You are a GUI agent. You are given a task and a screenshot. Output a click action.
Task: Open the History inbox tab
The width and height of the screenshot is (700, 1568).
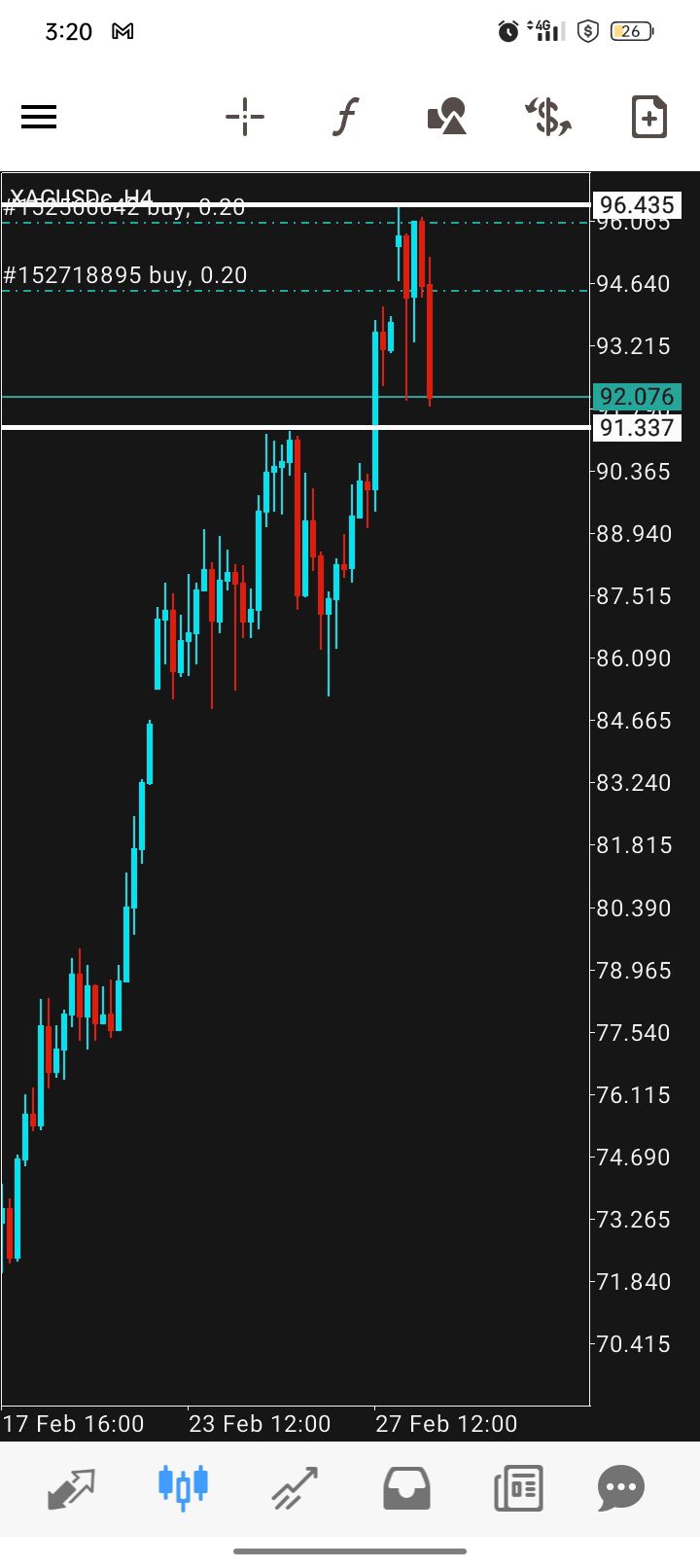[406, 1487]
